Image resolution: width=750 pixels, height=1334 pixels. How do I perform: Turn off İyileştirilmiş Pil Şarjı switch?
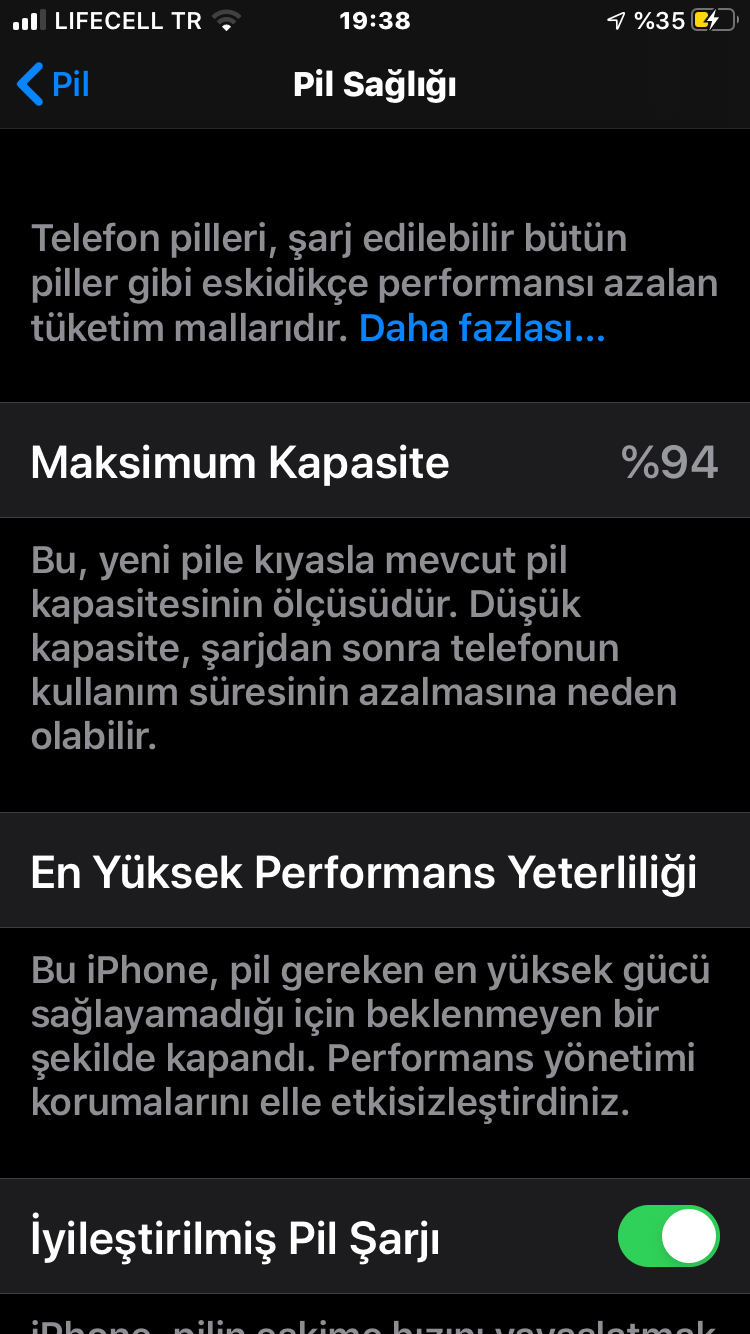click(x=668, y=1237)
